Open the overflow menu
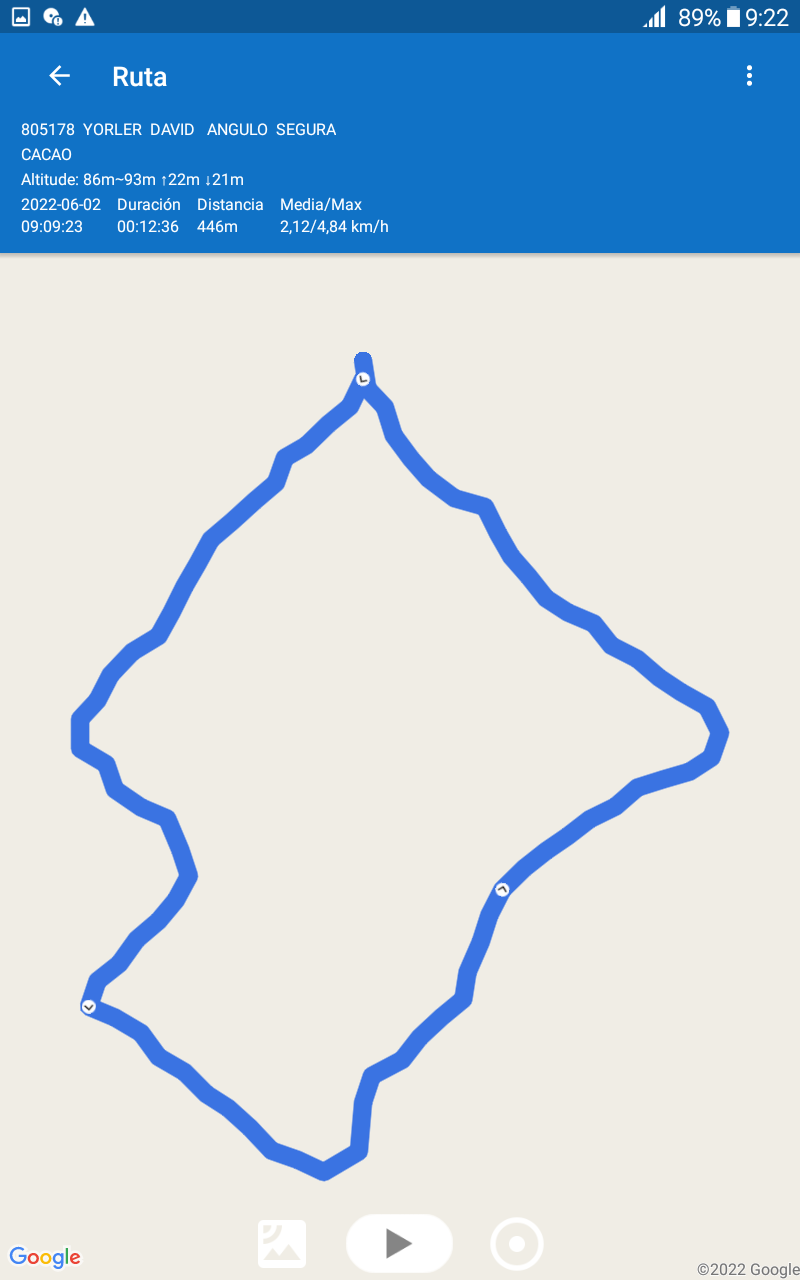 (749, 76)
